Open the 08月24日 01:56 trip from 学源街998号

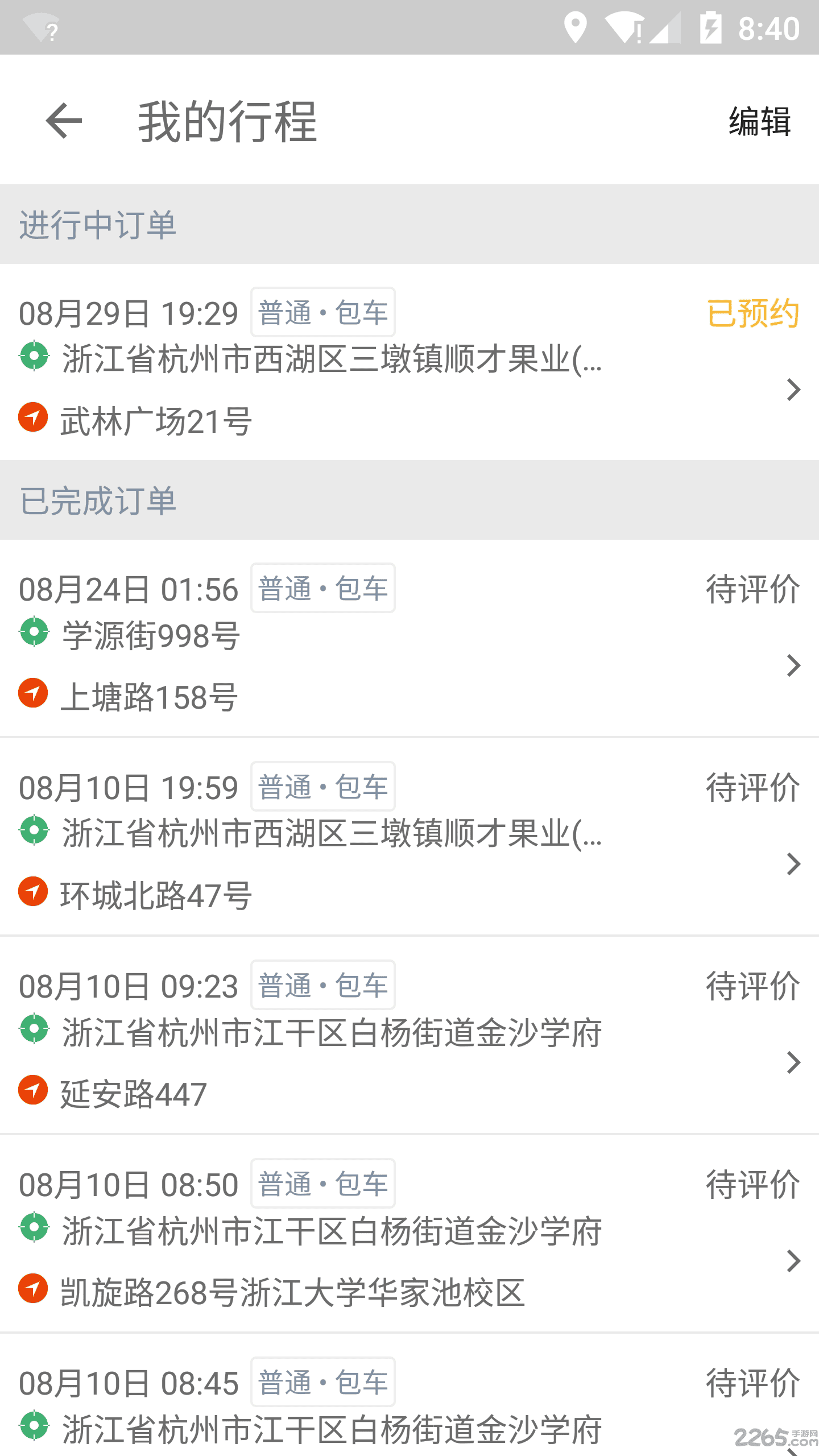pos(409,638)
